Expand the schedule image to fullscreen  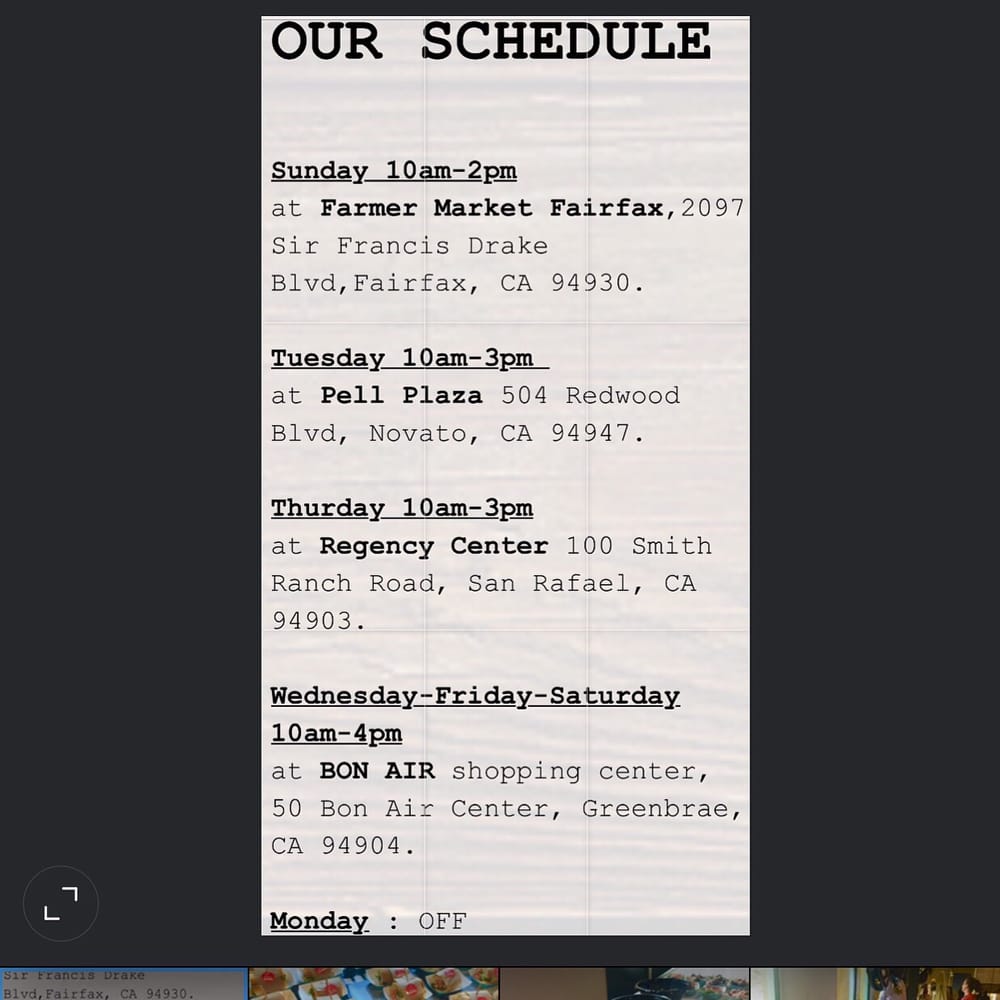61,903
